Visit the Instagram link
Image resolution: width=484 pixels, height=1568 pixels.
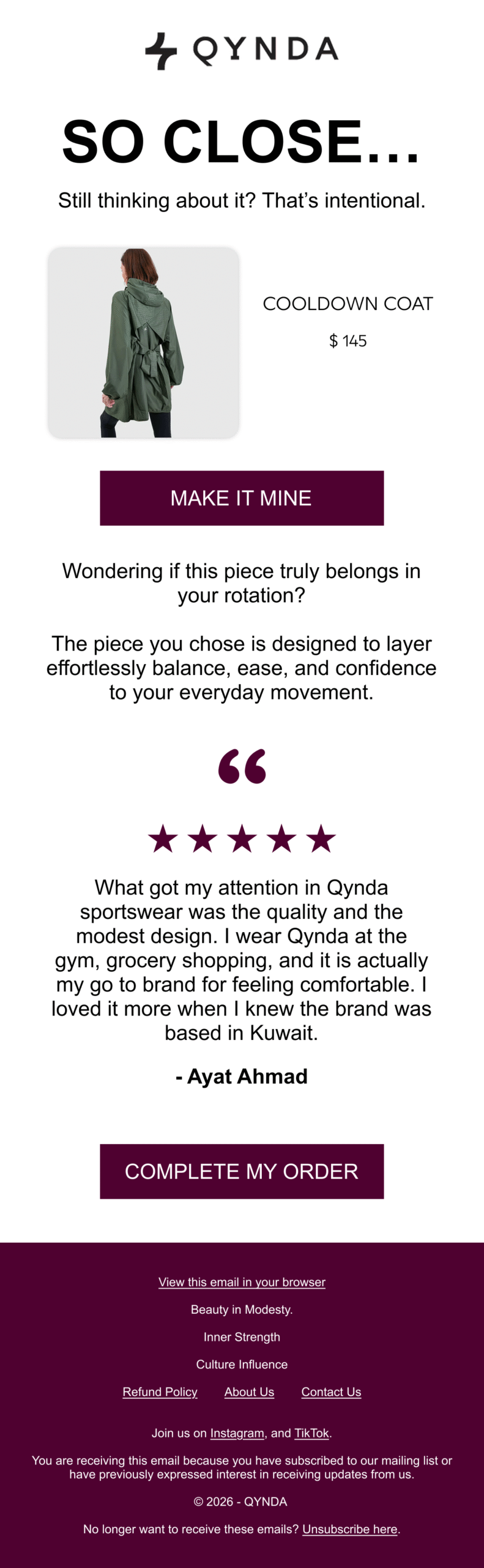click(237, 1433)
